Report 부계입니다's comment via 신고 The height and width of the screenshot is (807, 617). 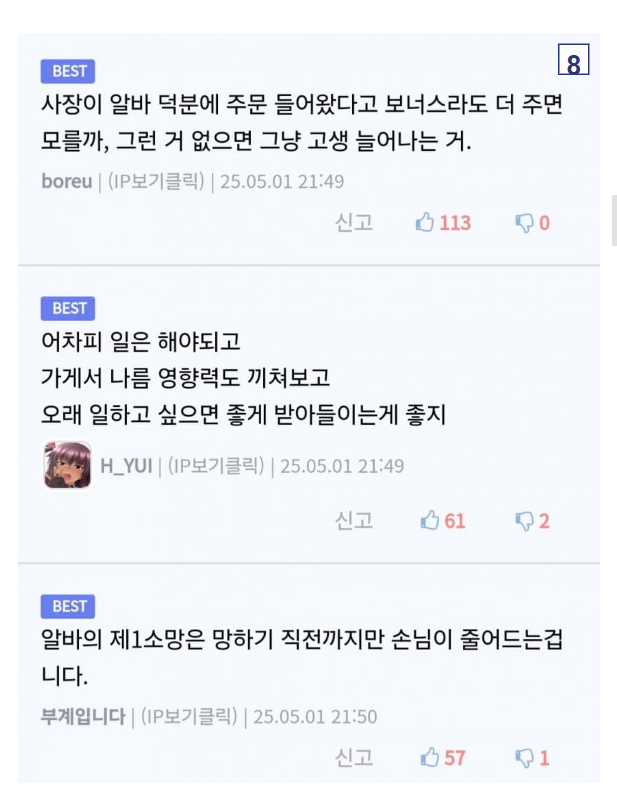[x=354, y=757]
